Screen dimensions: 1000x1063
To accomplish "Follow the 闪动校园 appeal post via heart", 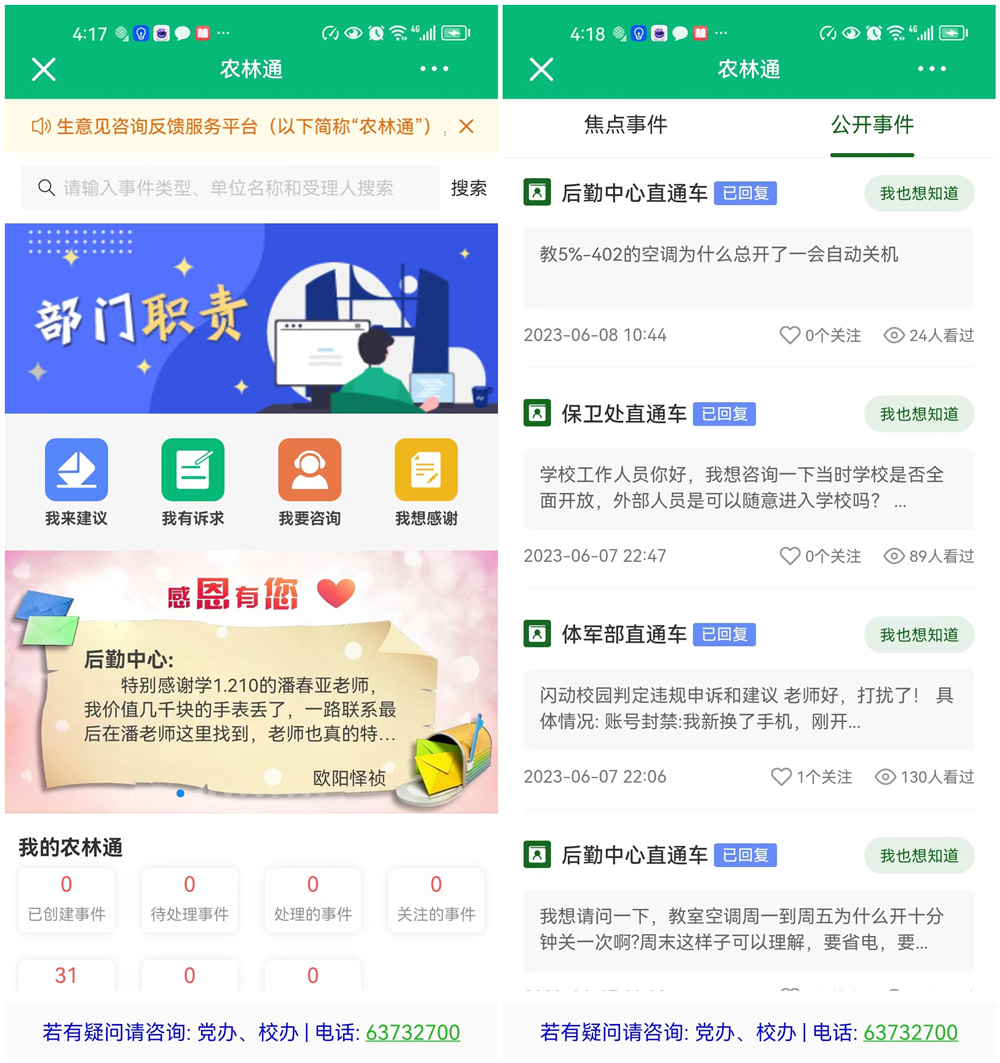I will 781,777.
